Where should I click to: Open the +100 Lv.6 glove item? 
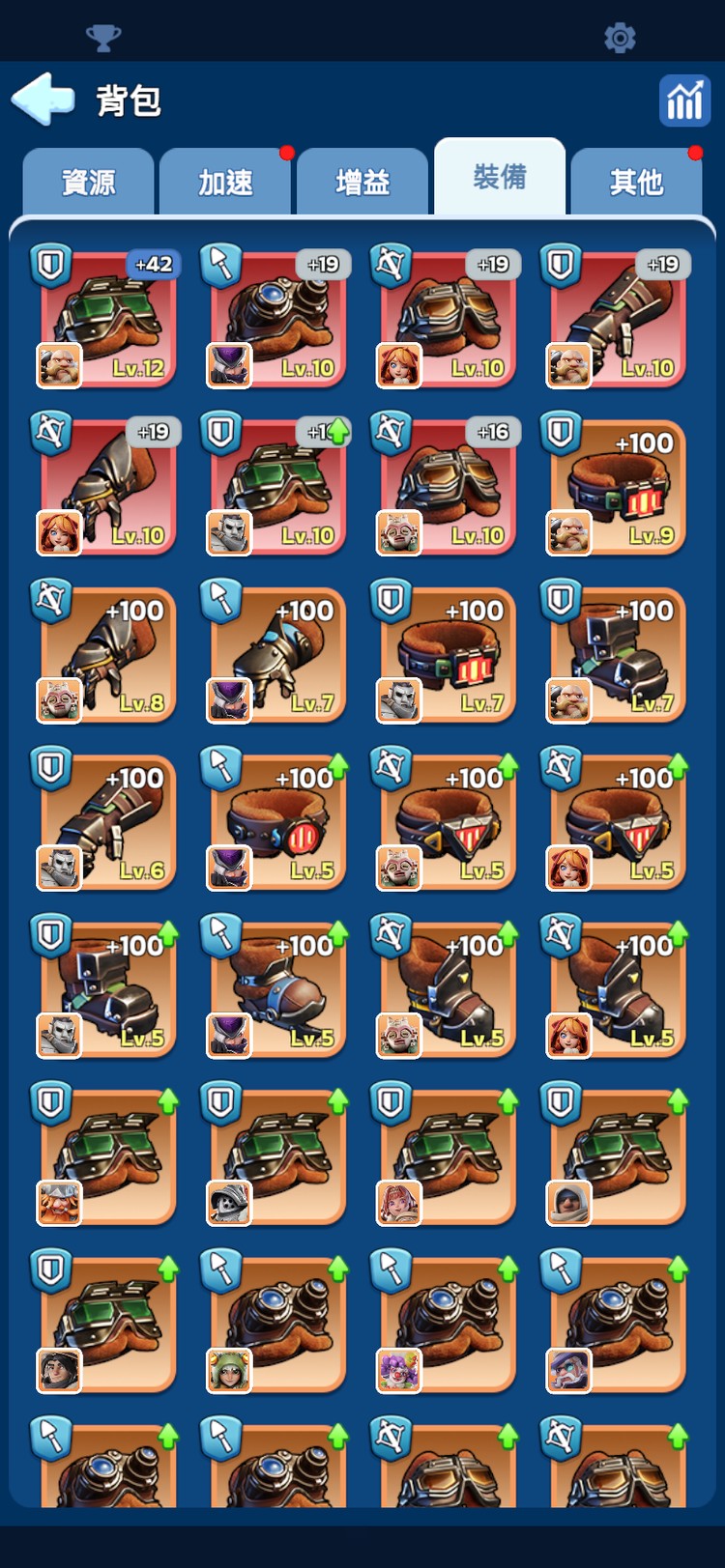tap(108, 822)
